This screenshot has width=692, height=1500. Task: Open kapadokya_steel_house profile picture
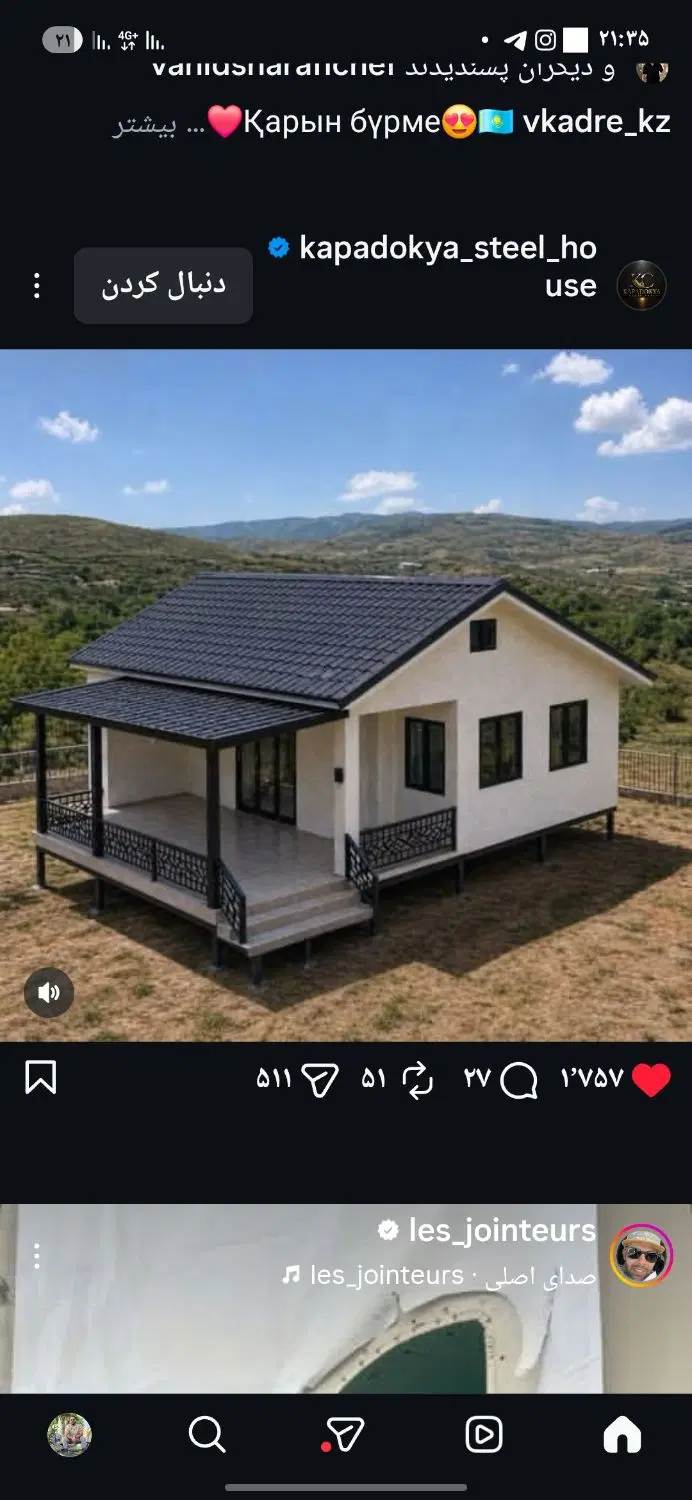click(x=642, y=285)
